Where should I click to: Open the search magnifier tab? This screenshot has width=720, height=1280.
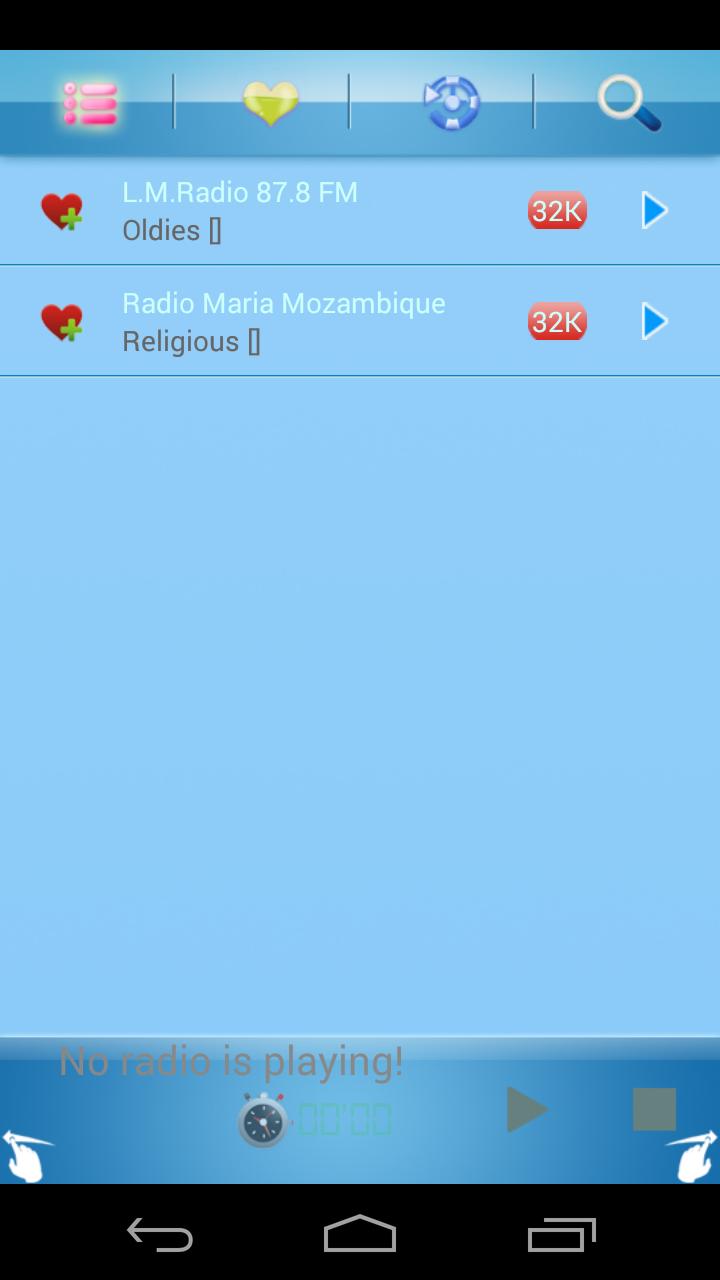629,103
